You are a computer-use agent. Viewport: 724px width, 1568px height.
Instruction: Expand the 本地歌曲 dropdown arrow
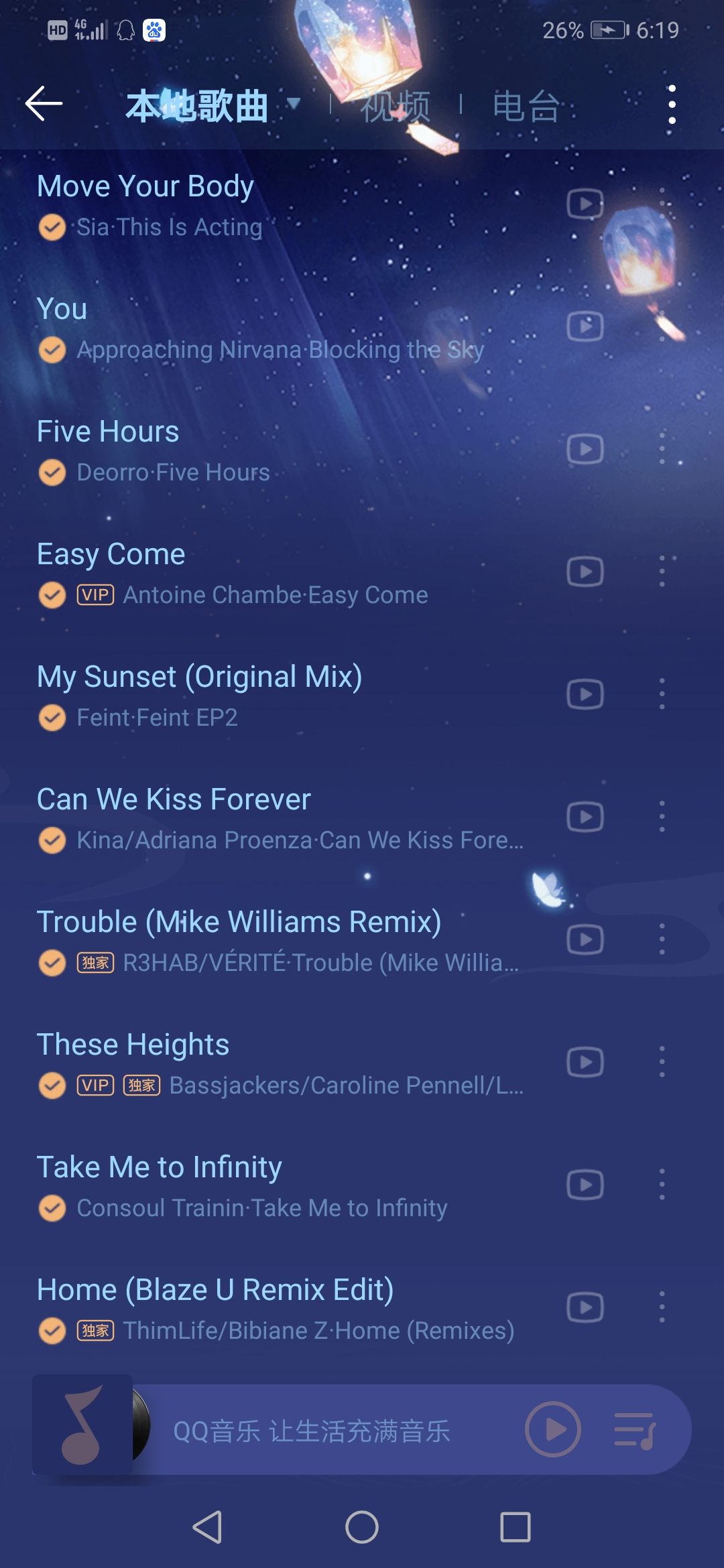294,104
